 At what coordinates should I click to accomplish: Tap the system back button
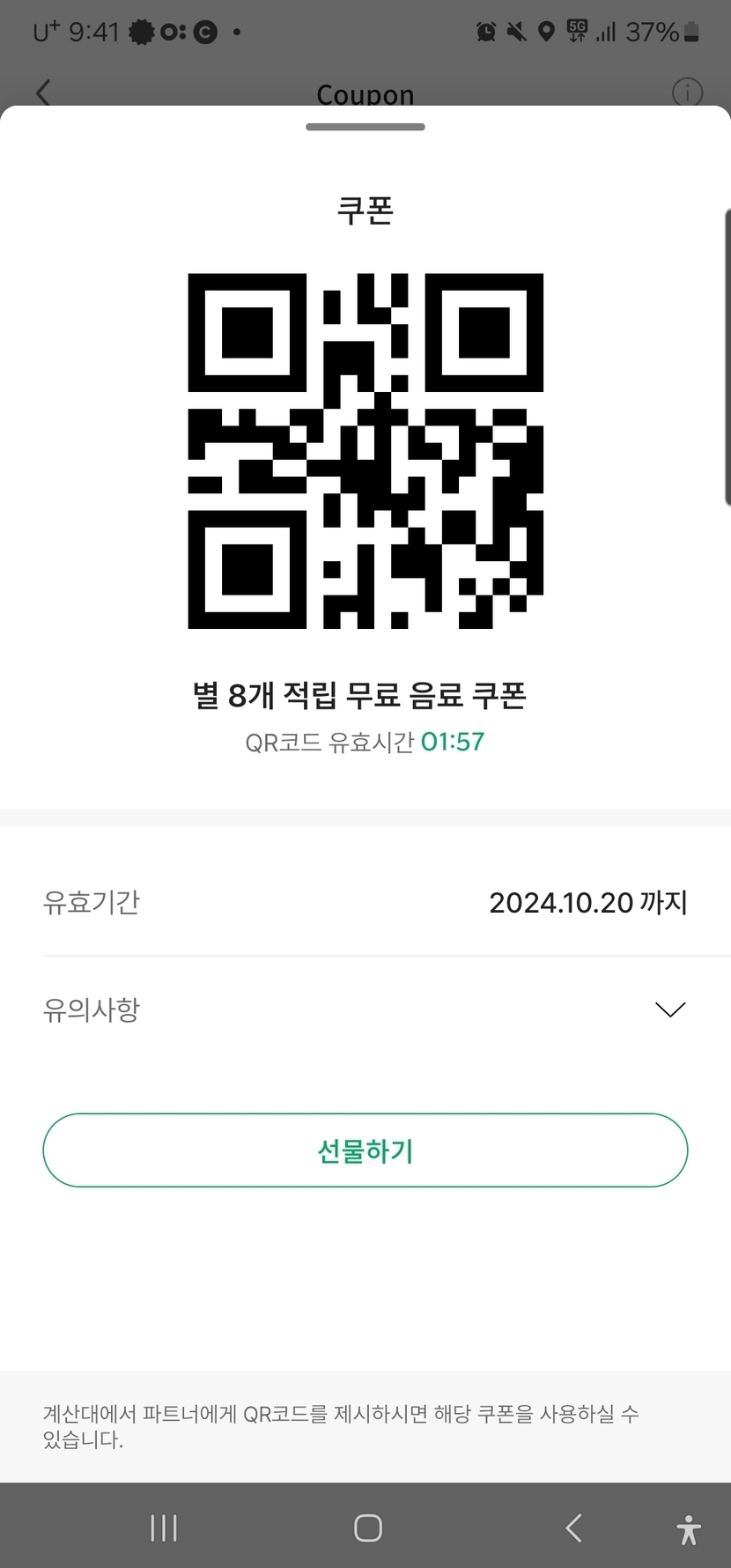(x=573, y=1527)
